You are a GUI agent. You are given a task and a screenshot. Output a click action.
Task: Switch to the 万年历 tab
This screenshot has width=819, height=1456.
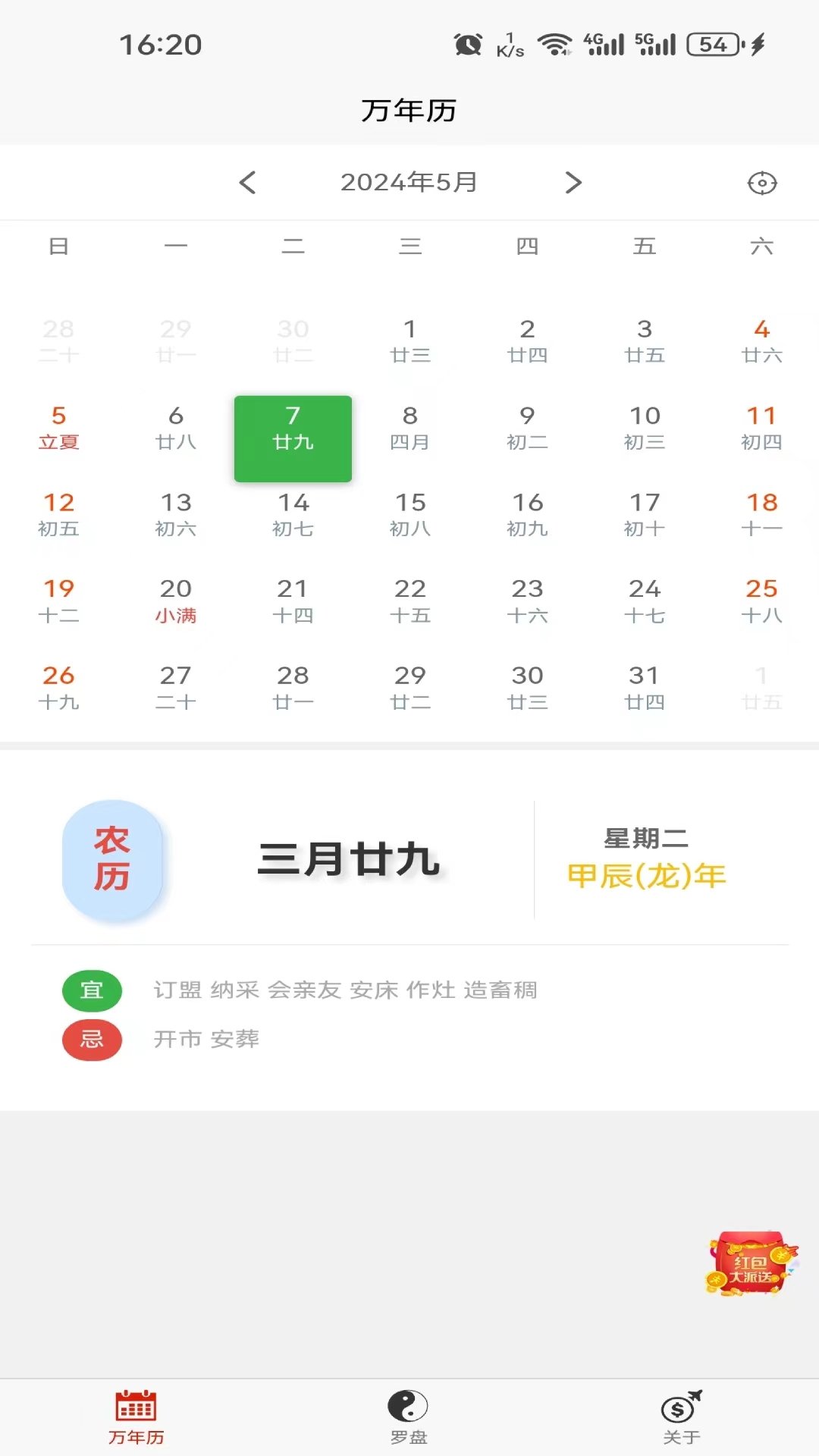pyautogui.click(x=136, y=1417)
